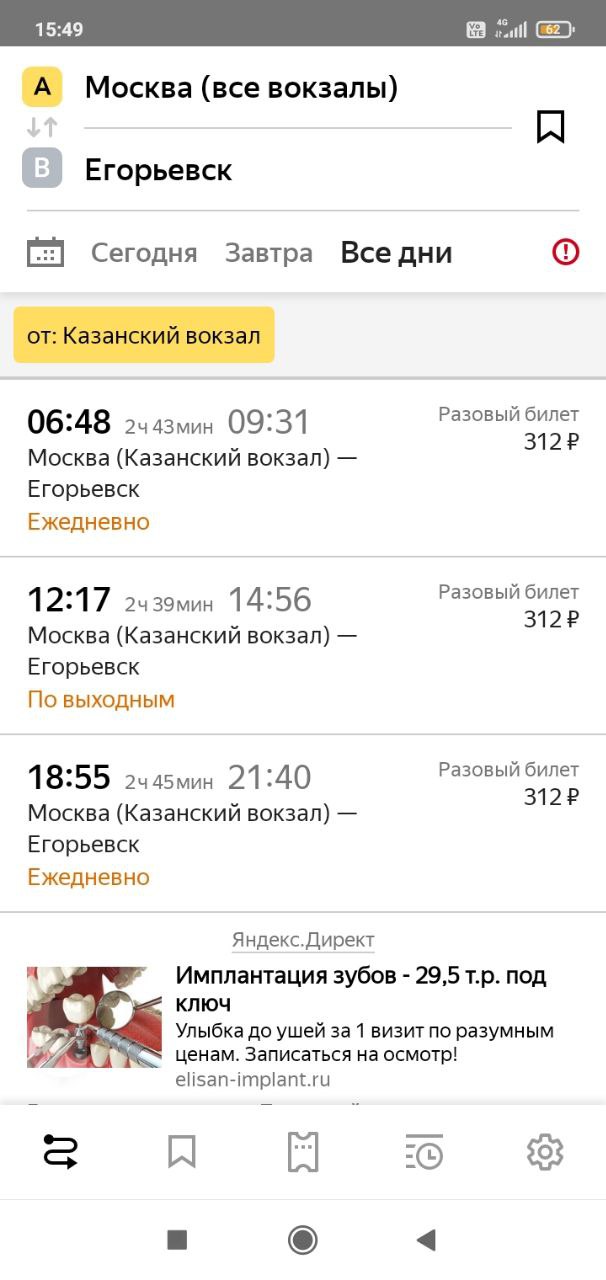View details of the 18:55 train
Viewport: 606px width, 1280px height.
click(x=303, y=824)
